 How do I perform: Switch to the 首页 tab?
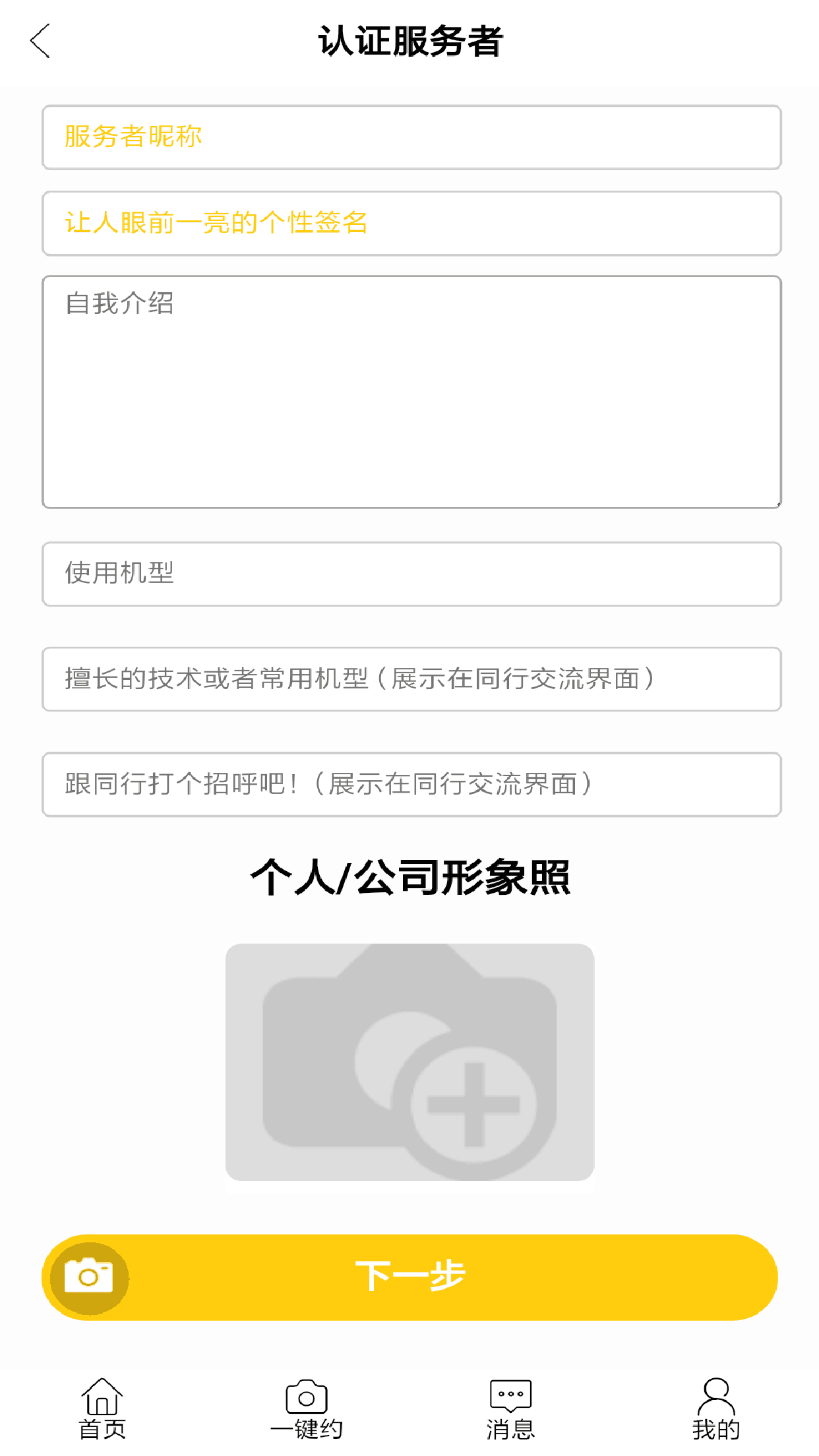click(102, 1410)
